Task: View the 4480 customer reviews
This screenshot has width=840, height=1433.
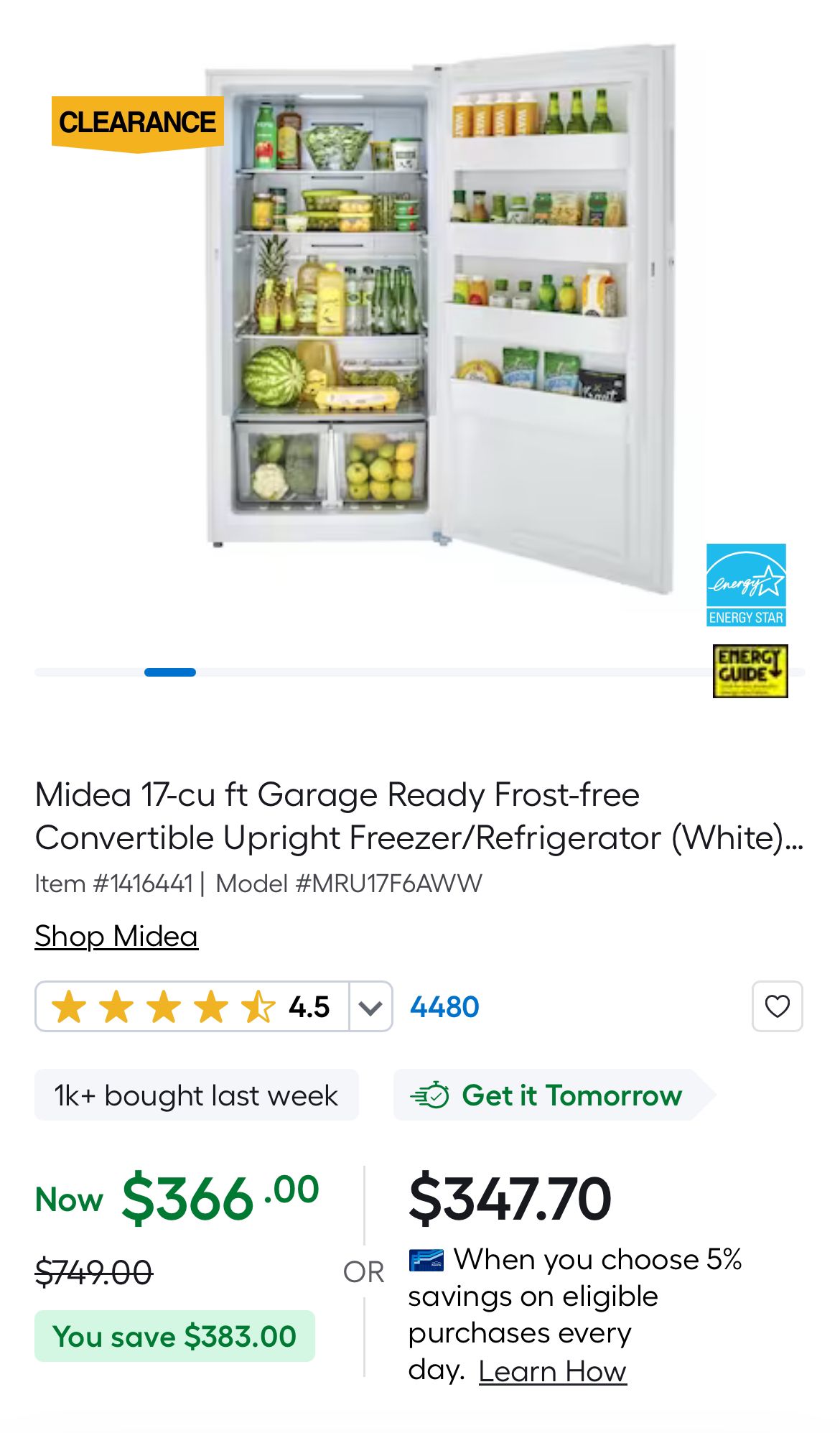Action: [444, 1006]
